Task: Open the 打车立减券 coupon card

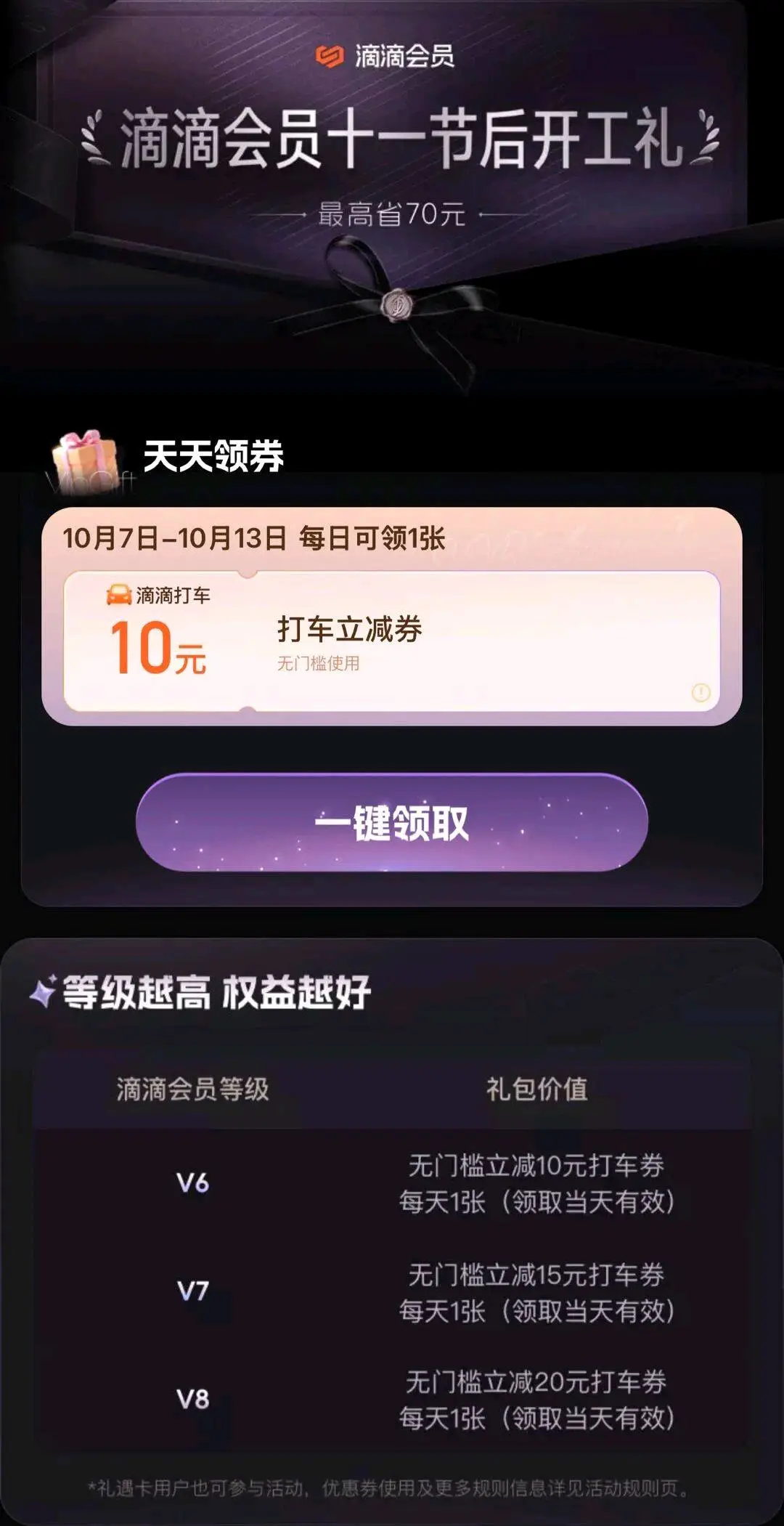Action: 392,641
